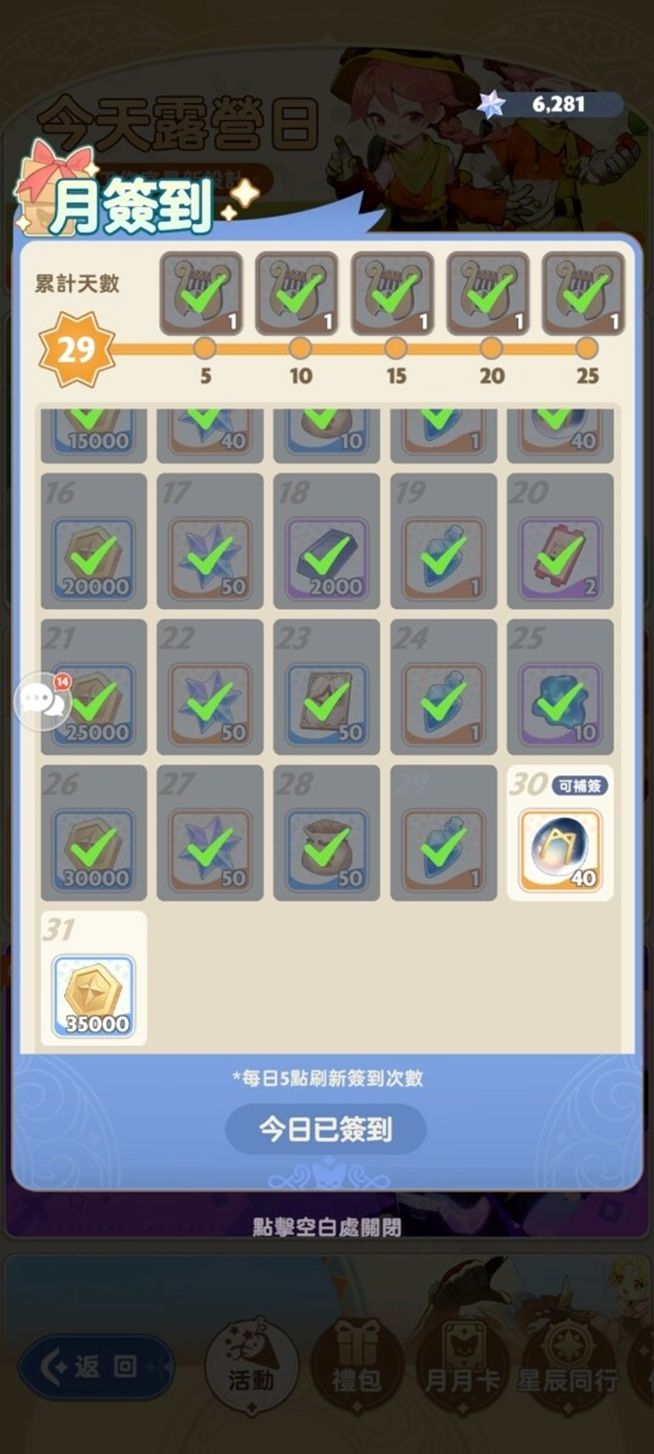Tap 點擊空白處關閉 to close the popup

pos(327,1226)
